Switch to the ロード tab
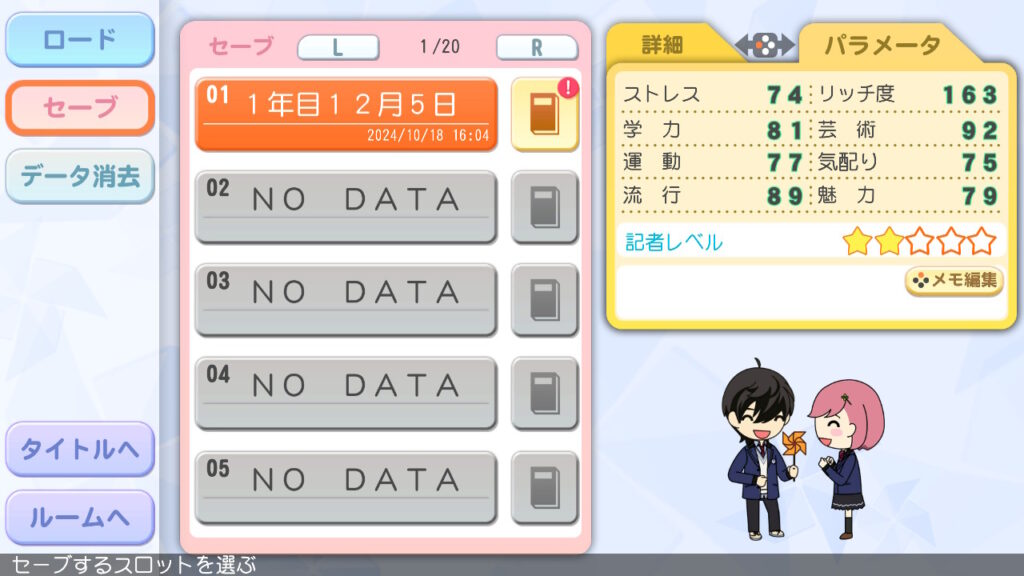This screenshot has height=576, width=1024. (80, 40)
